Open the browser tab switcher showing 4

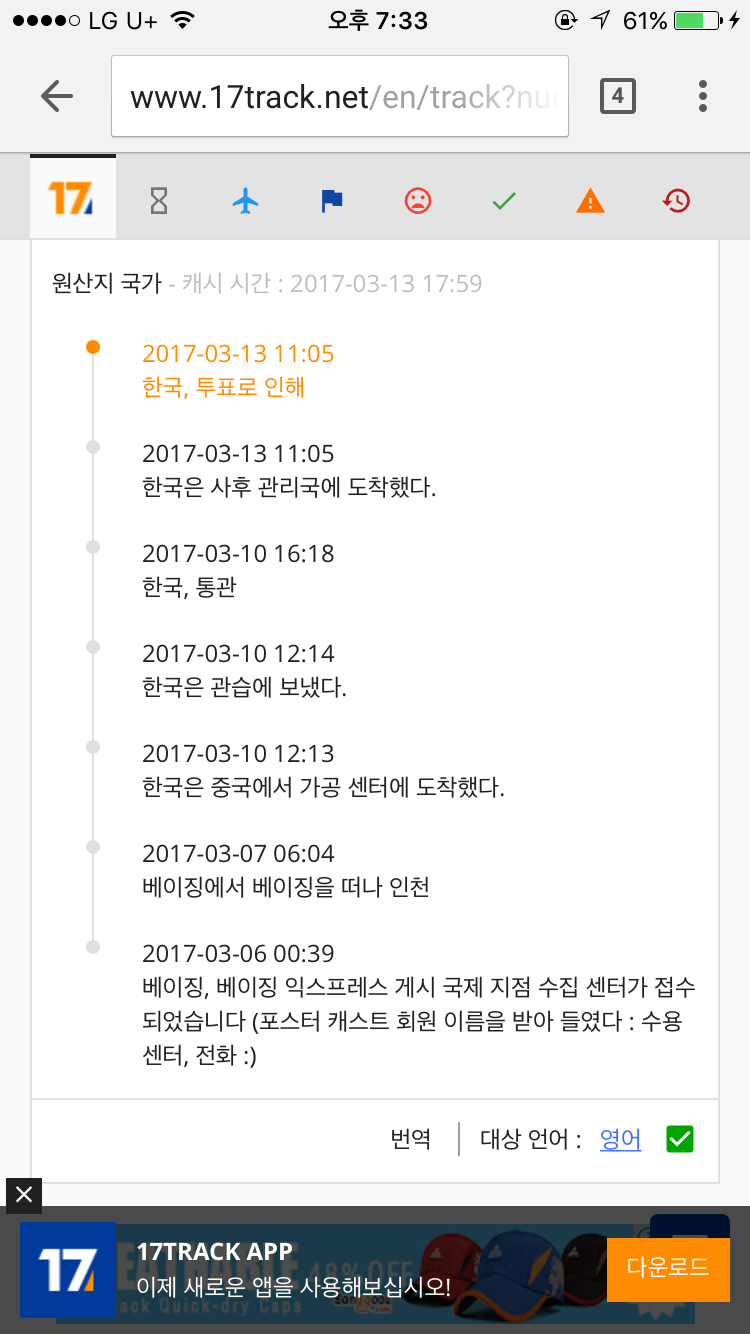[617, 96]
